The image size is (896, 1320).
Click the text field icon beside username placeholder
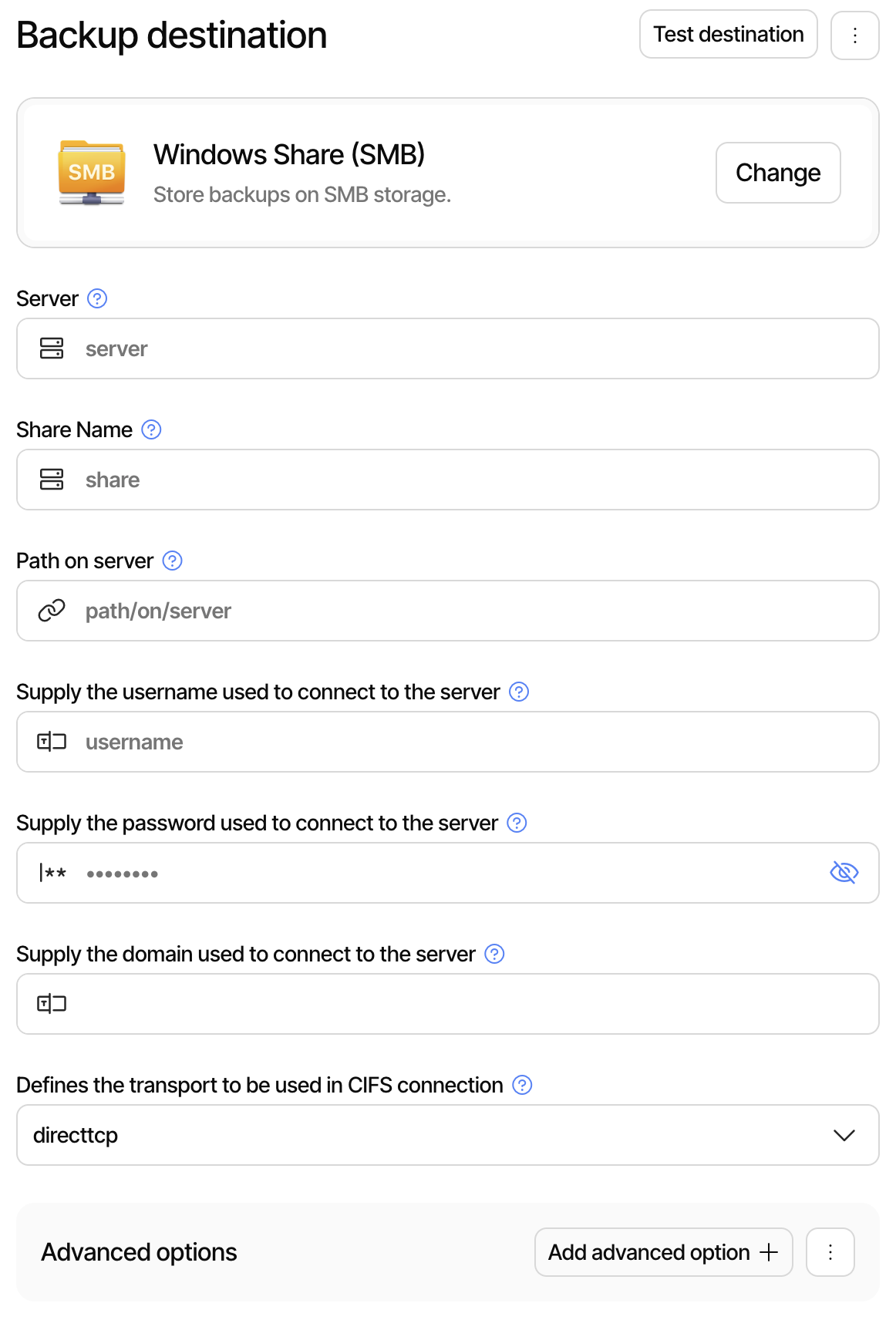click(x=51, y=742)
